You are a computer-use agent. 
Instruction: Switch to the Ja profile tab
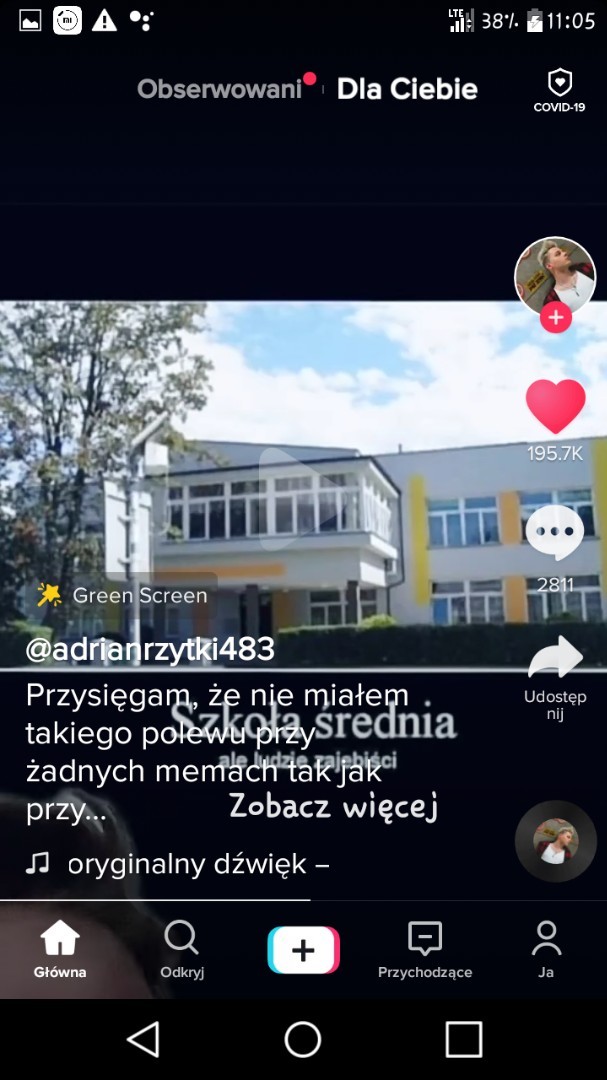tap(546, 950)
